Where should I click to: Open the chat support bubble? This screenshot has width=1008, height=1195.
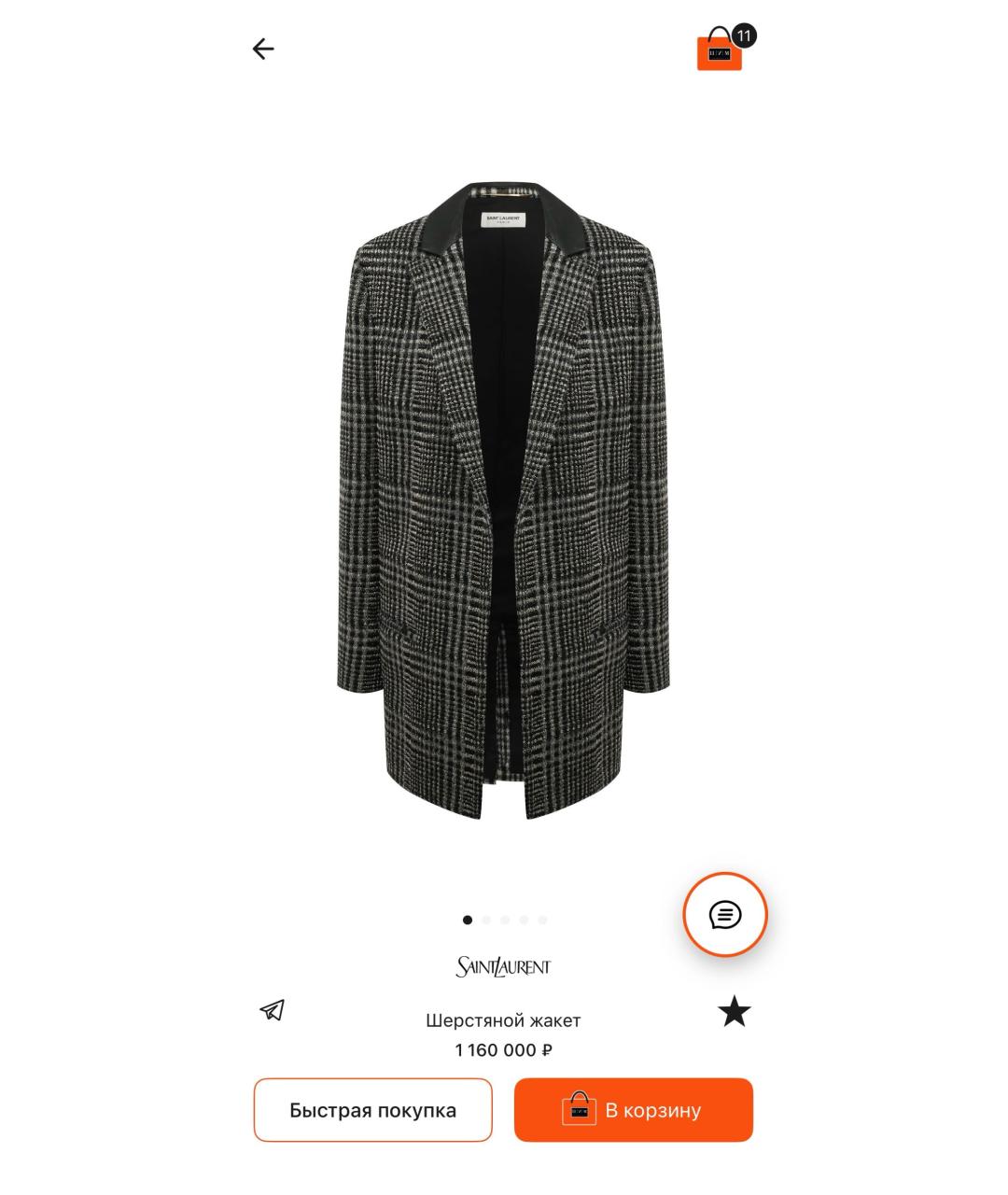pyautogui.click(x=725, y=915)
